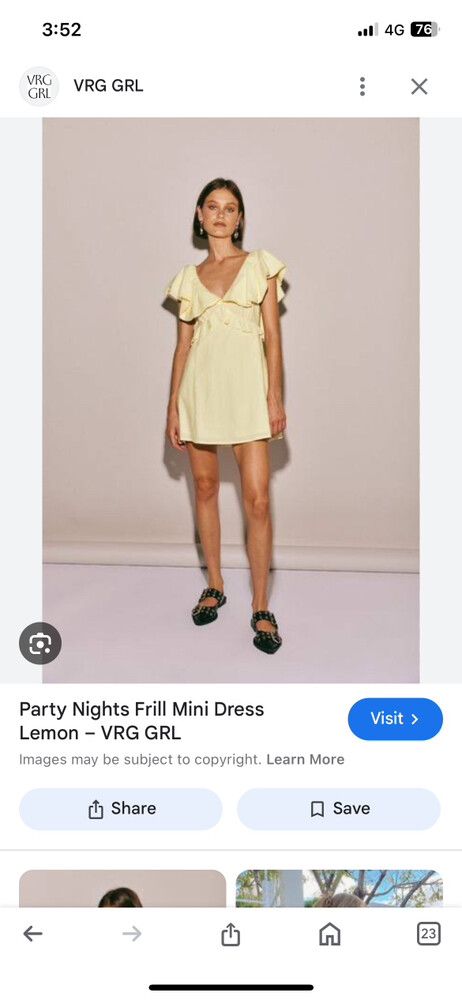Open the related image with trees

click(339, 888)
